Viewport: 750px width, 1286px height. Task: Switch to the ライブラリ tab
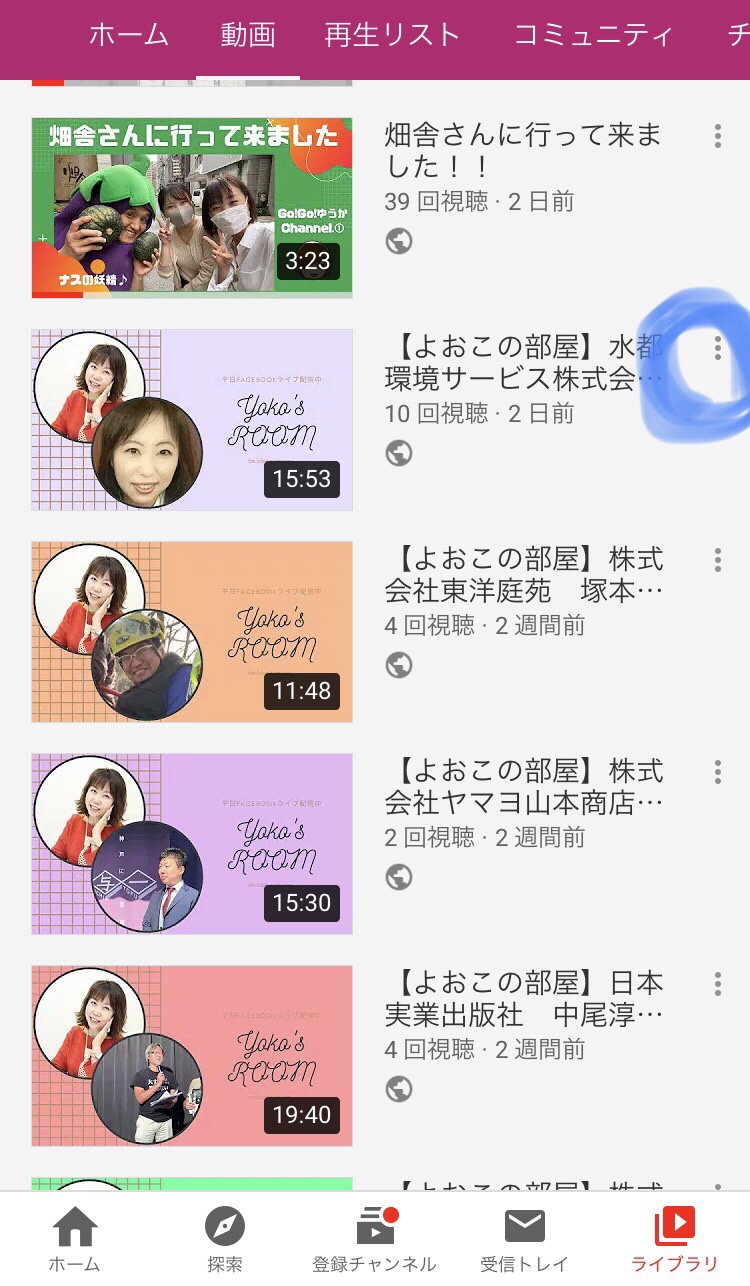(674, 1240)
